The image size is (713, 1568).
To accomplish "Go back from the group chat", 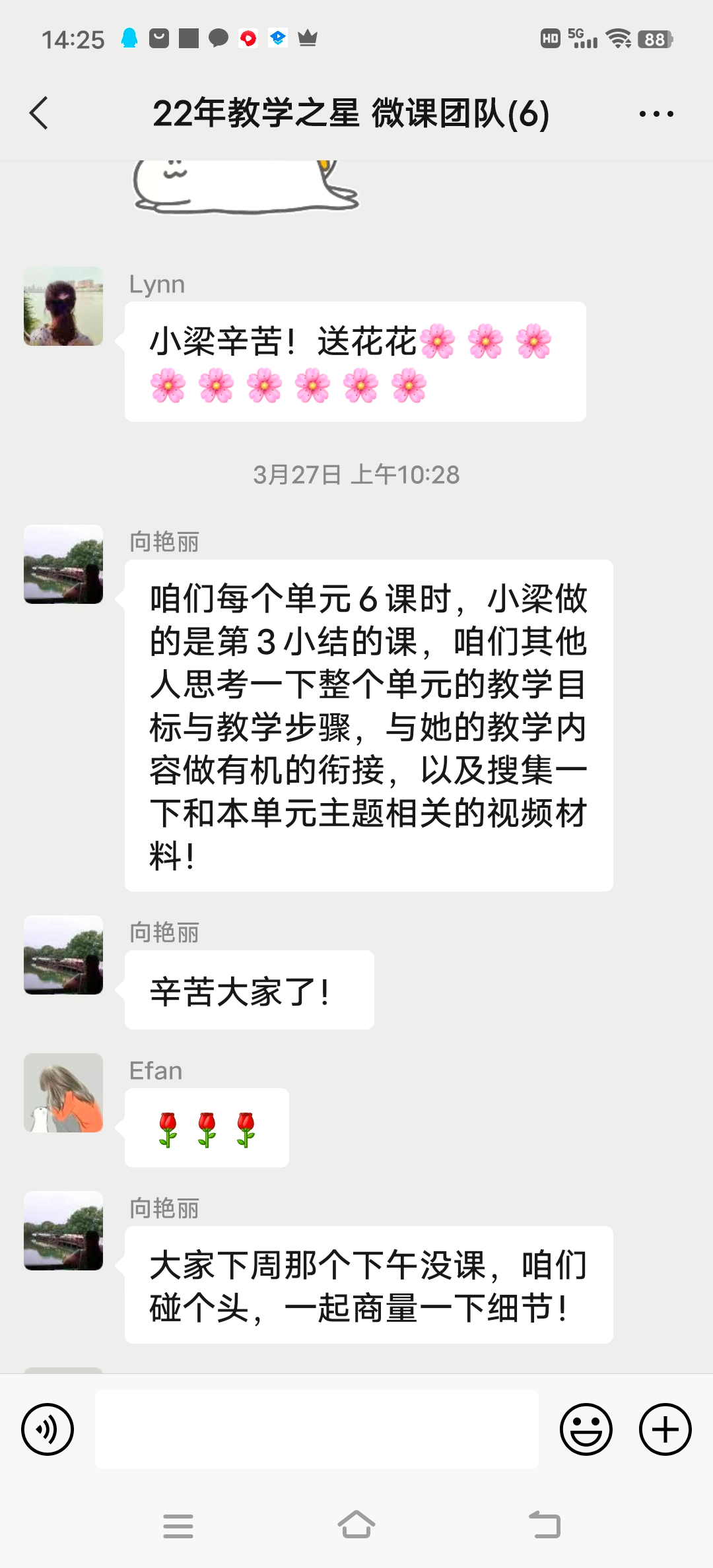I will click(40, 113).
